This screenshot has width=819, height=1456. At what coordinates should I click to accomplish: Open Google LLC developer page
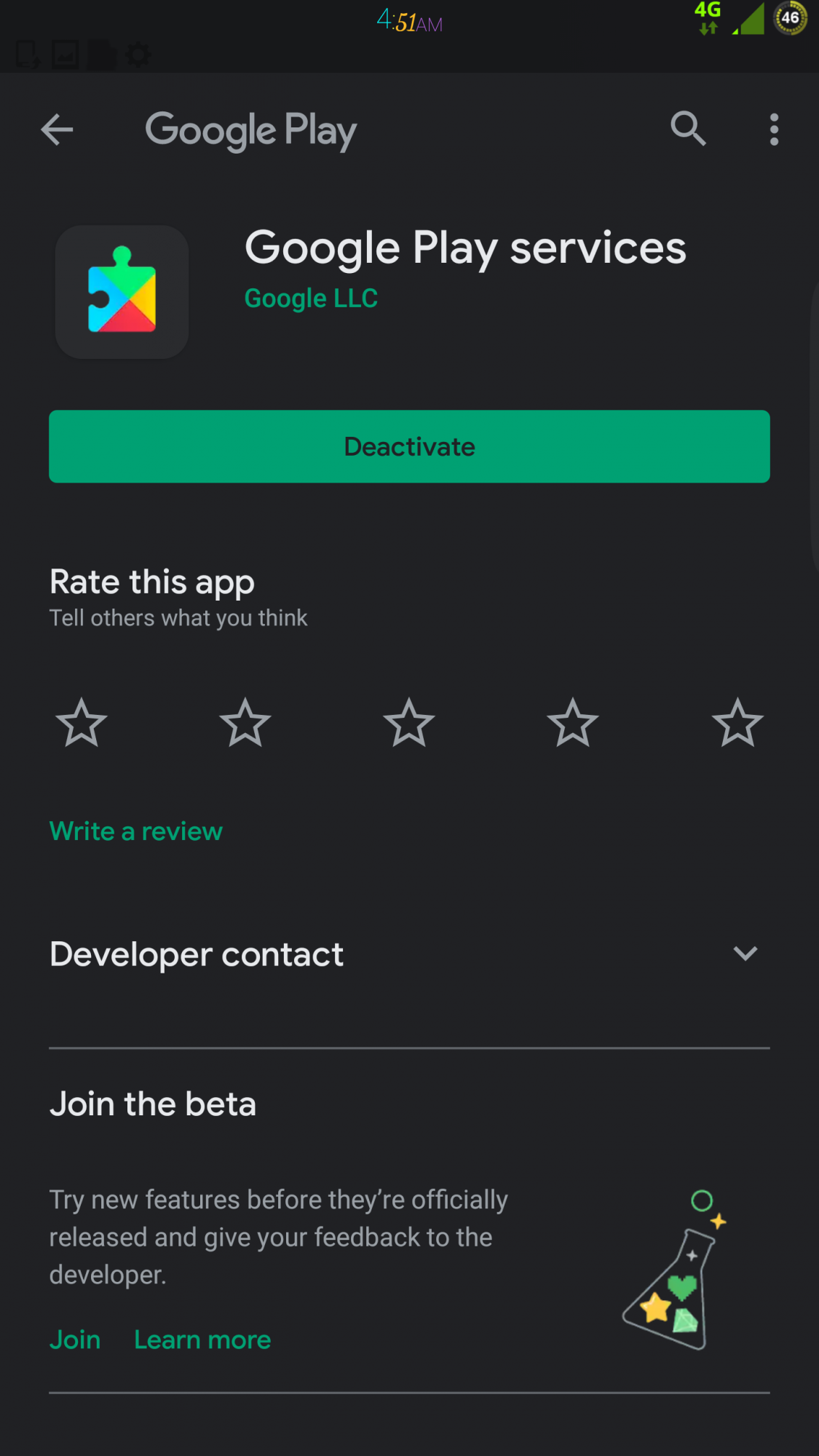point(311,298)
